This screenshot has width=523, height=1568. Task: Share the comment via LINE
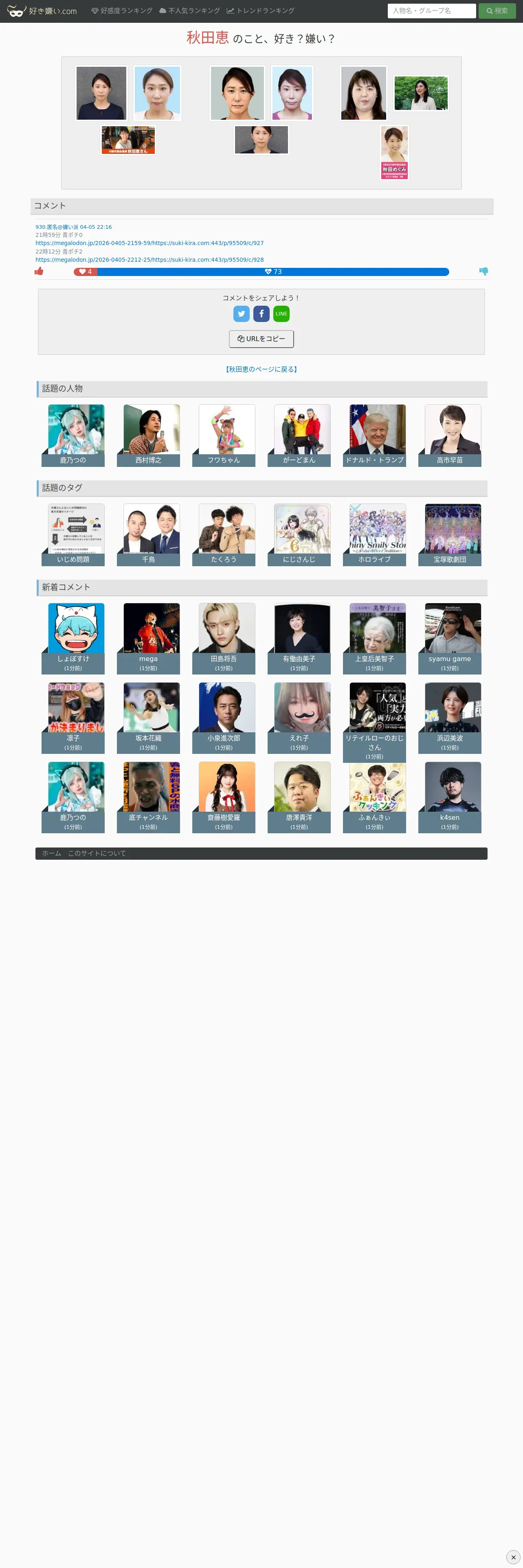pos(281,313)
